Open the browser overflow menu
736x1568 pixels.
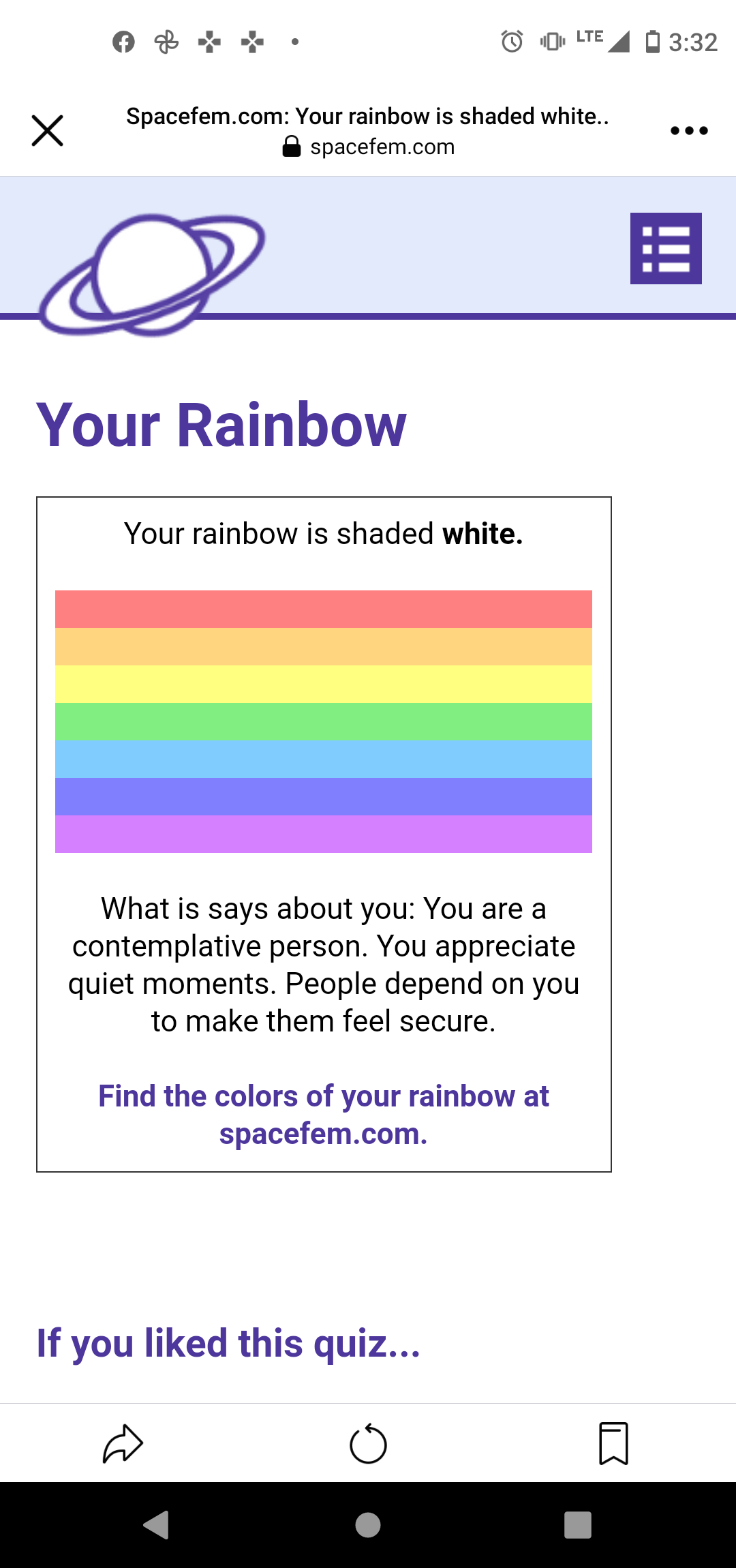pos(689,130)
